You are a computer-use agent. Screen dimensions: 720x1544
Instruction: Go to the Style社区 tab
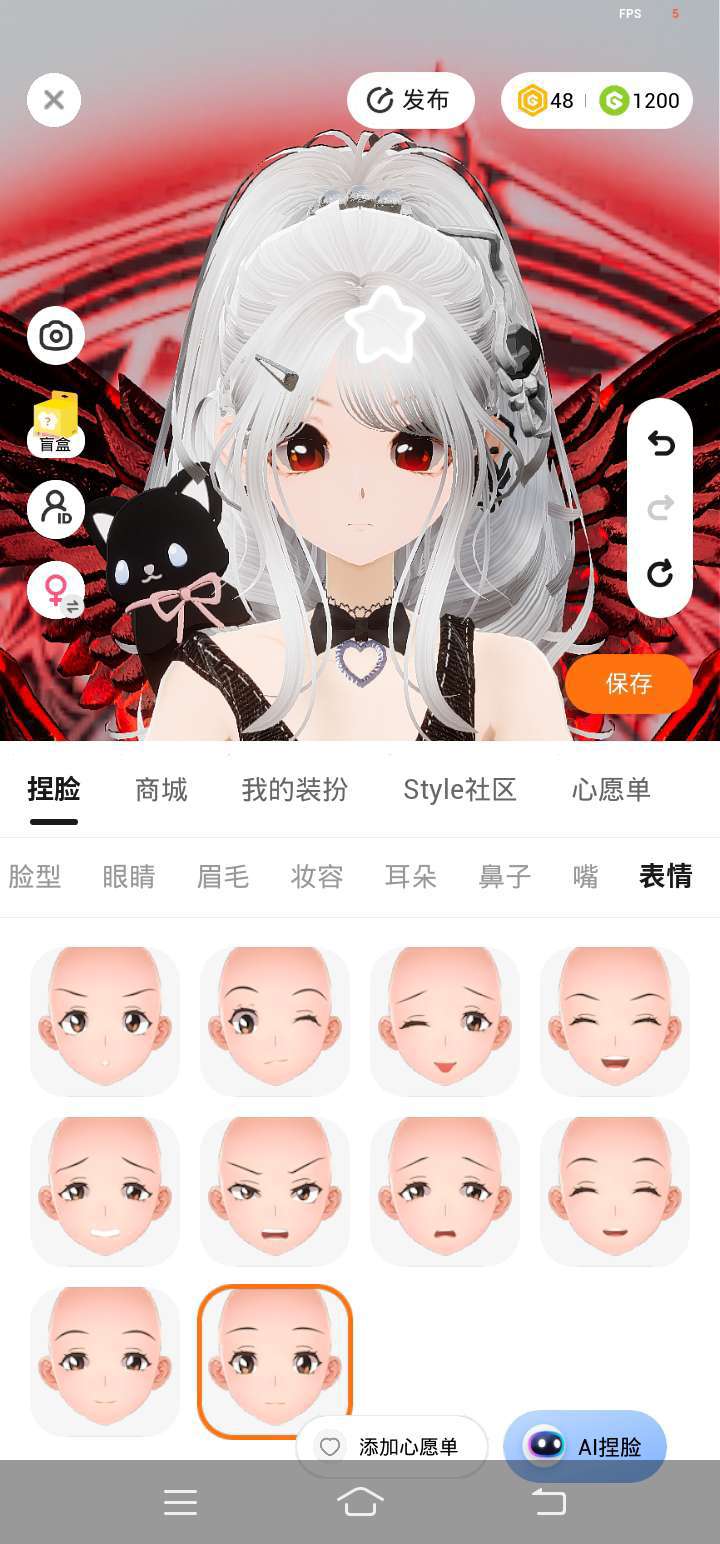tap(459, 790)
